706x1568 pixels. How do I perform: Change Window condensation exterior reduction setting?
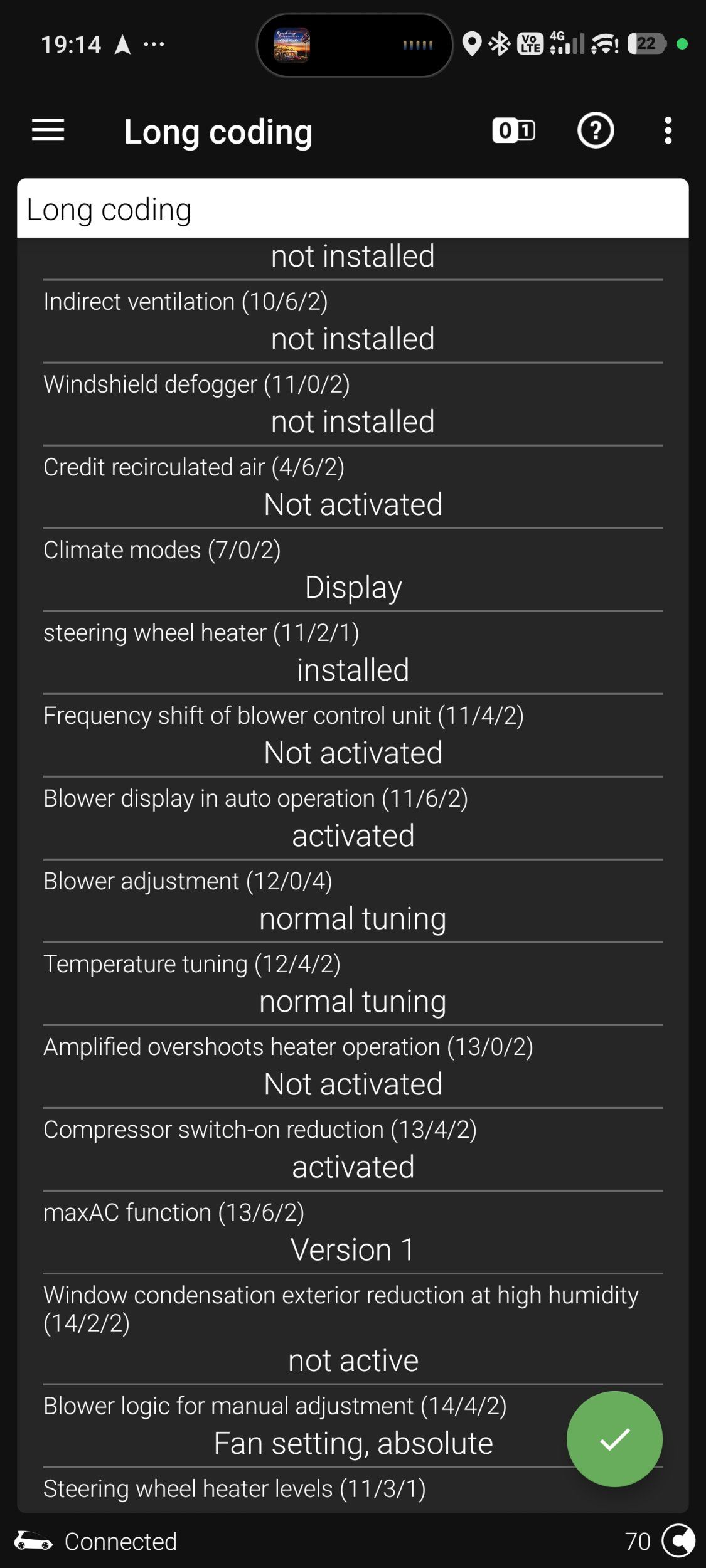[x=353, y=1360]
